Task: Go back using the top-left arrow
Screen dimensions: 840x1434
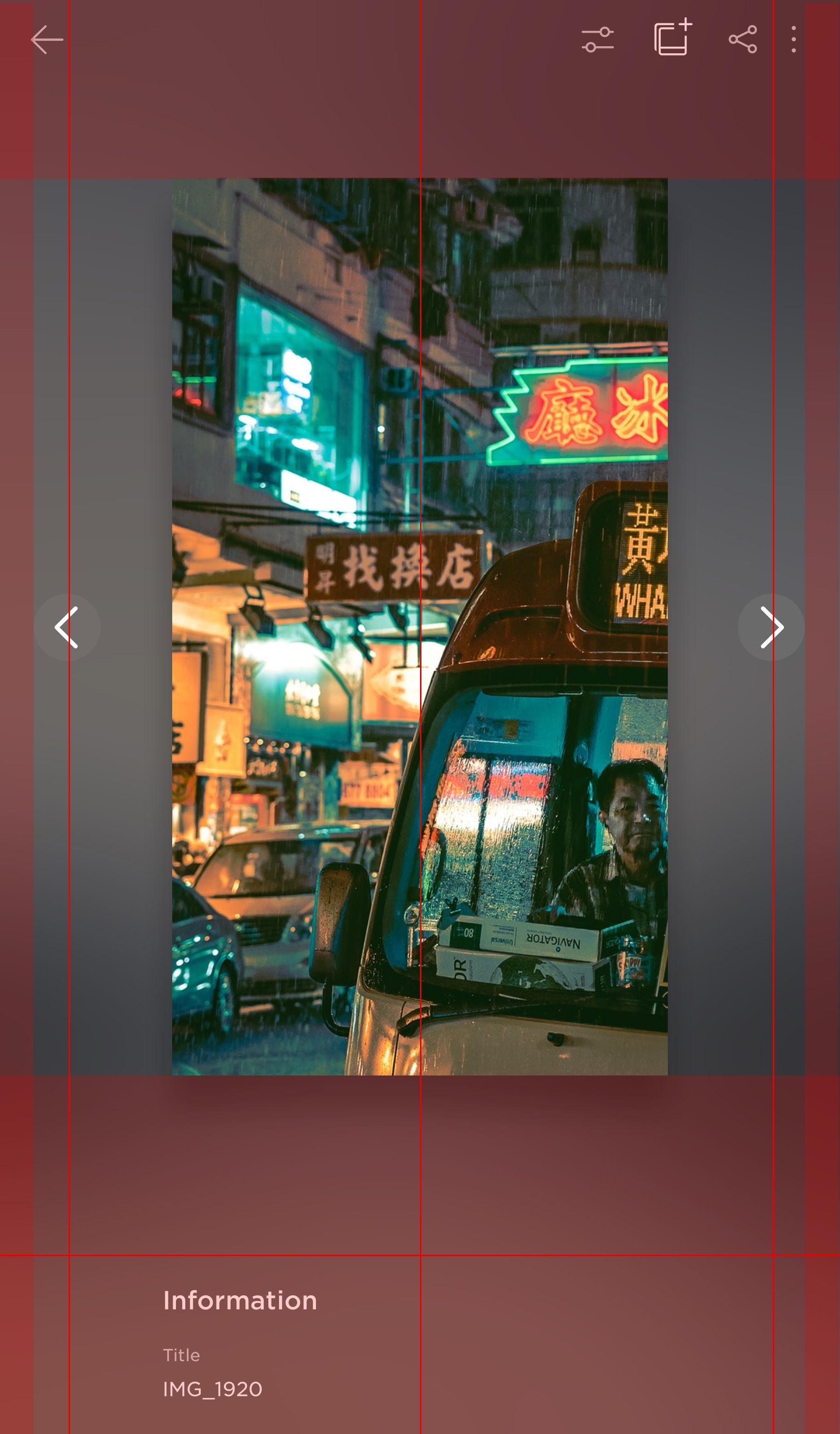Action: coord(47,40)
